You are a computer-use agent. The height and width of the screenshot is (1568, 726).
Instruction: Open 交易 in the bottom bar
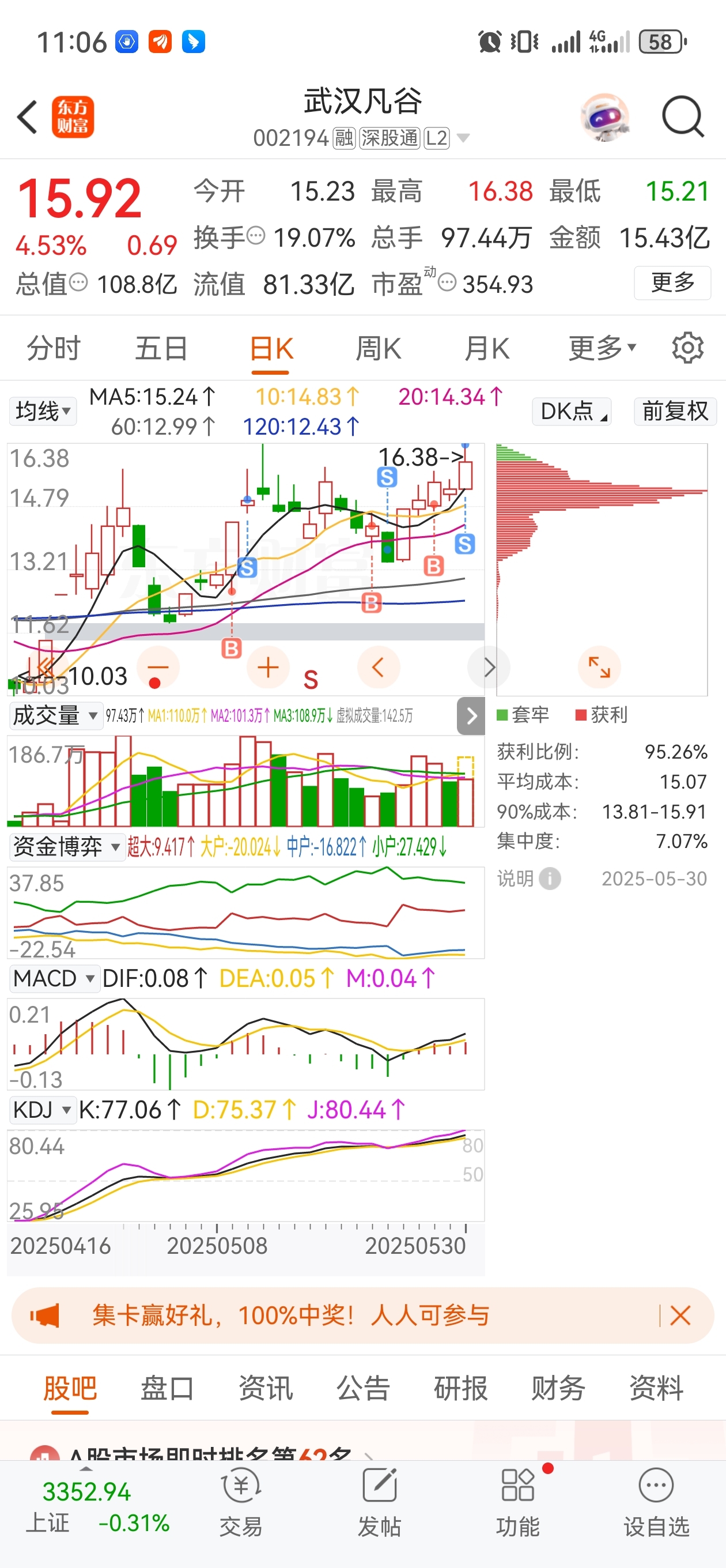click(x=241, y=1502)
